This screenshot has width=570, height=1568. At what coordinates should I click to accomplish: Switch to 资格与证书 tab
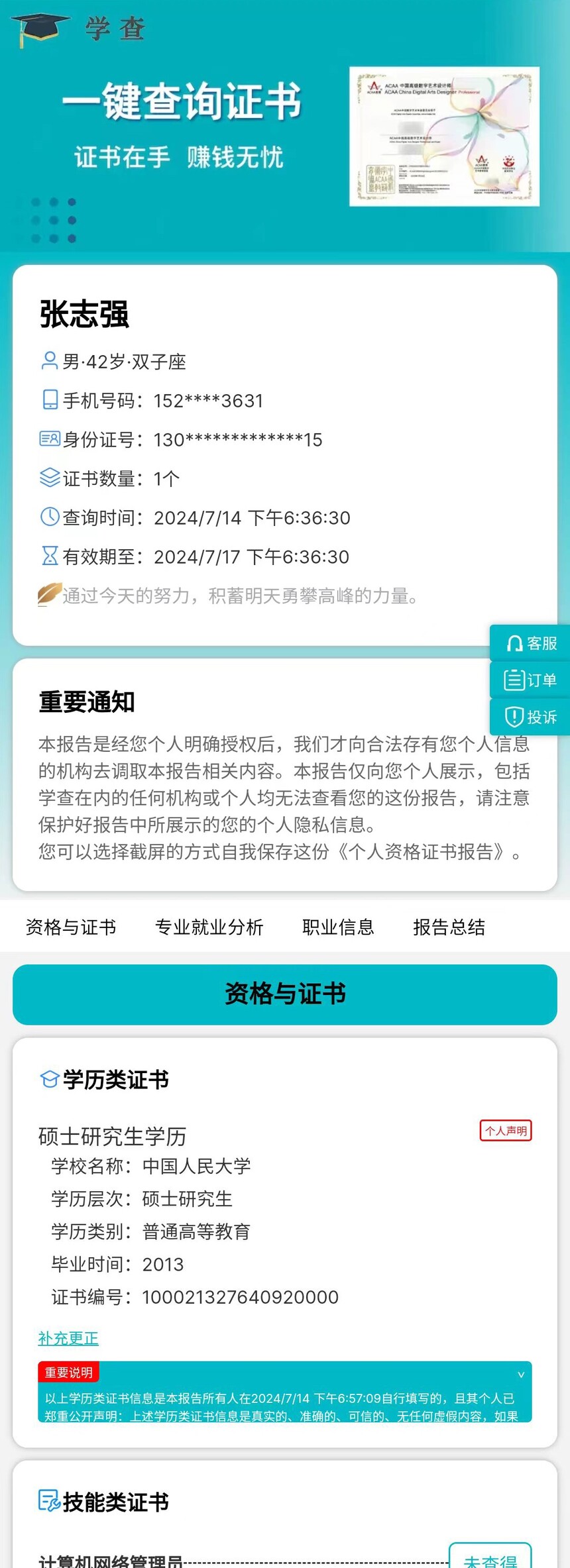tap(71, 927)
